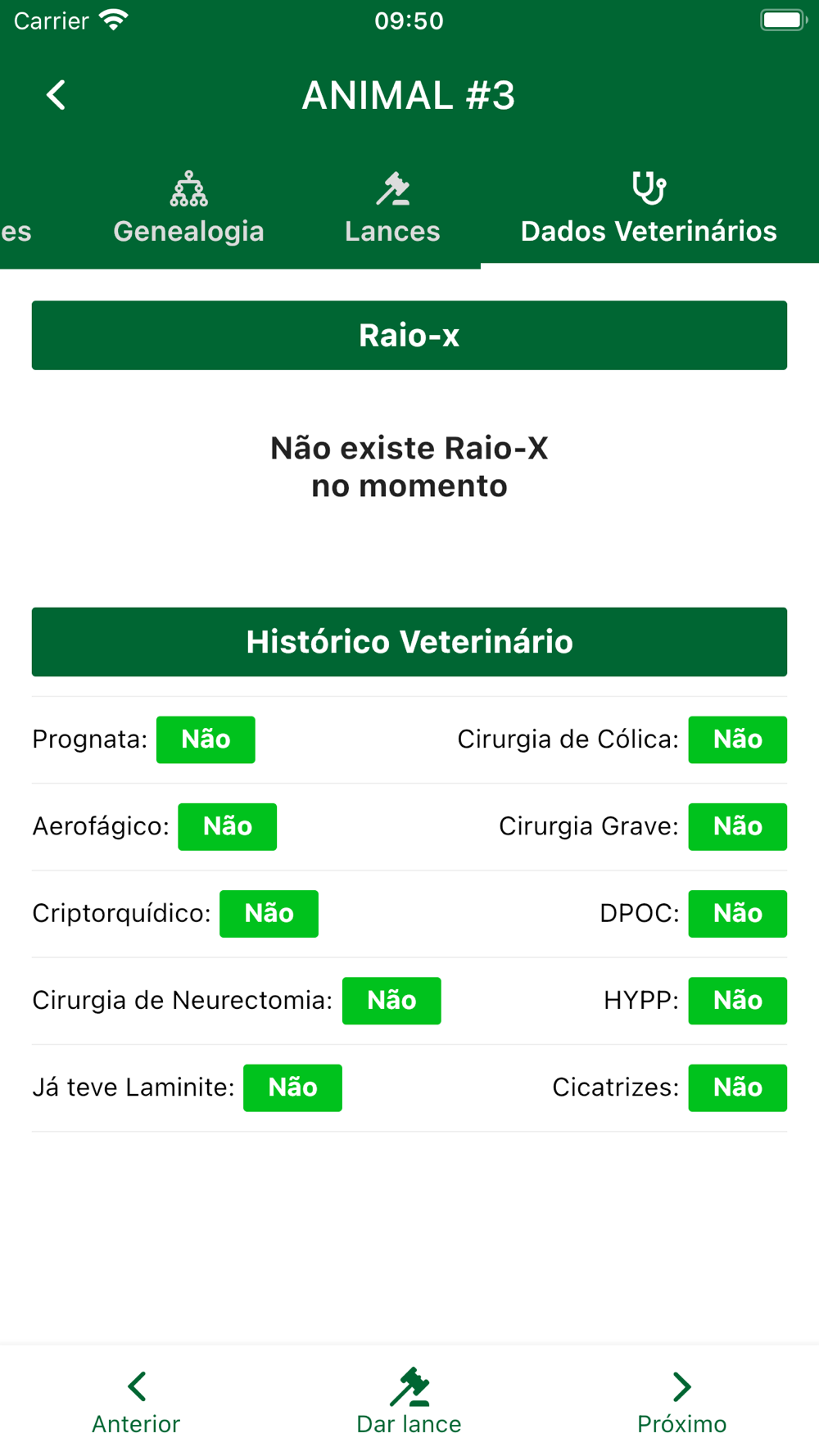Select the Dados Veterinários tab

point(649,210)
